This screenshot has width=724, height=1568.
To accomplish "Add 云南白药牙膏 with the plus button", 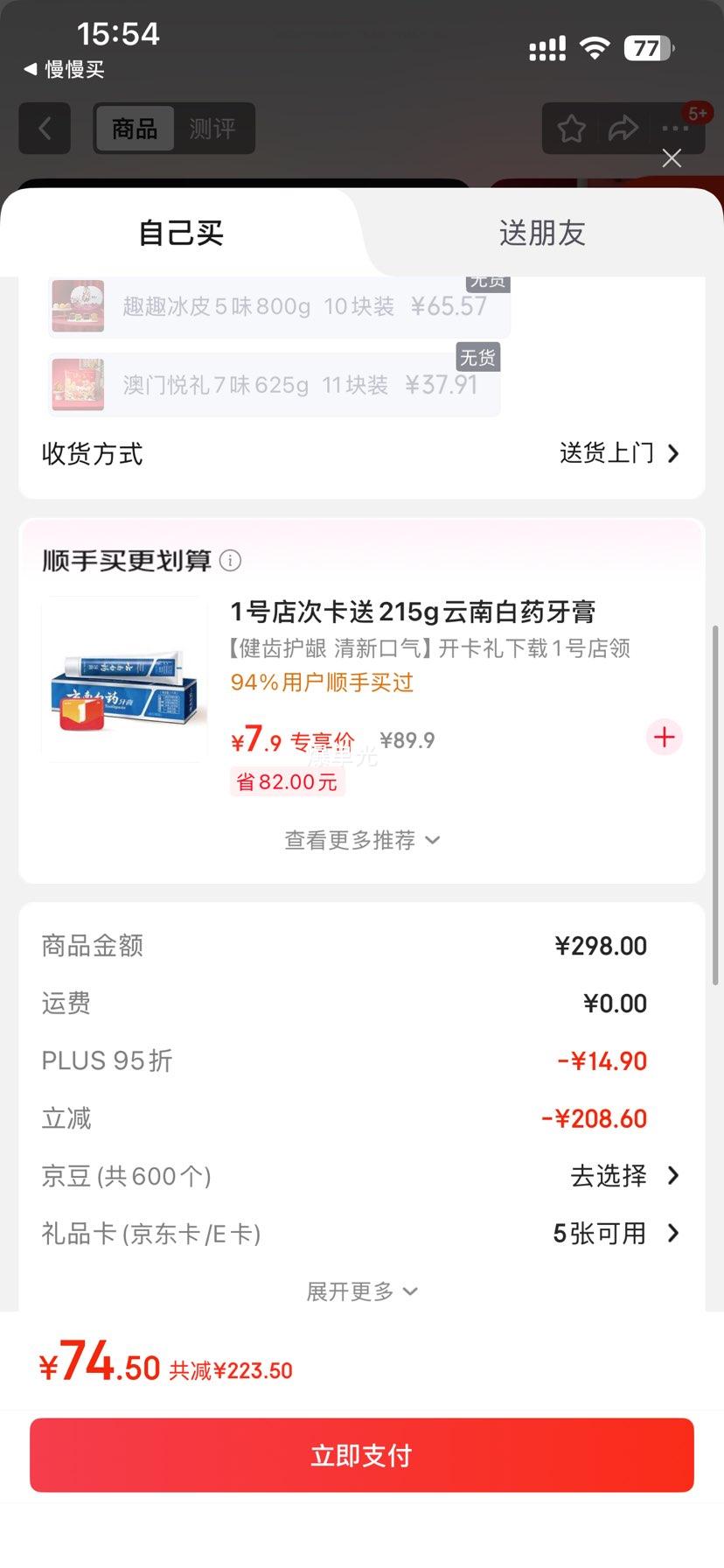I will pyautogui.click(x=665, y=738).
